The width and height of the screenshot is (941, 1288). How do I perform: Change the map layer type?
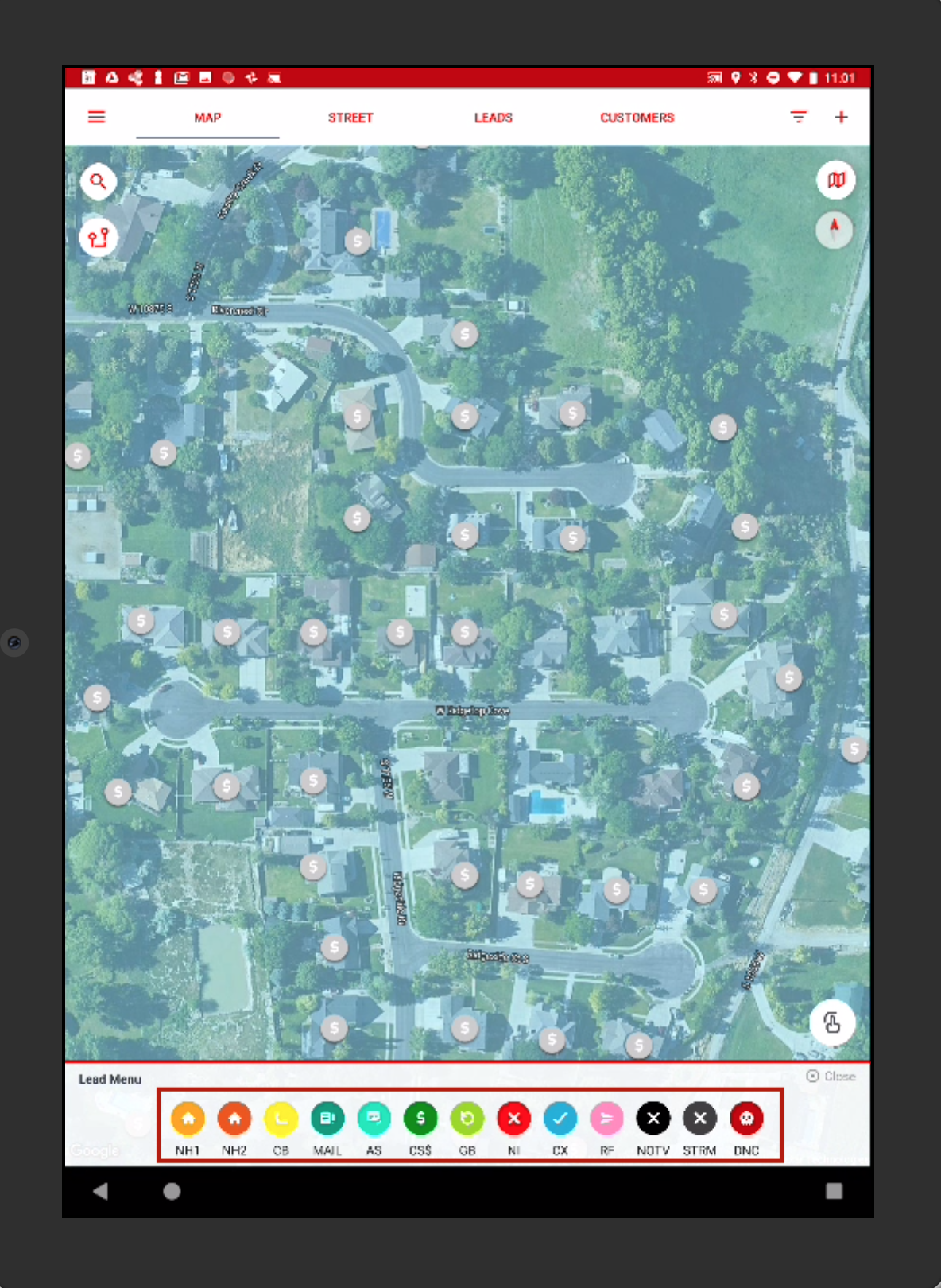835,180
